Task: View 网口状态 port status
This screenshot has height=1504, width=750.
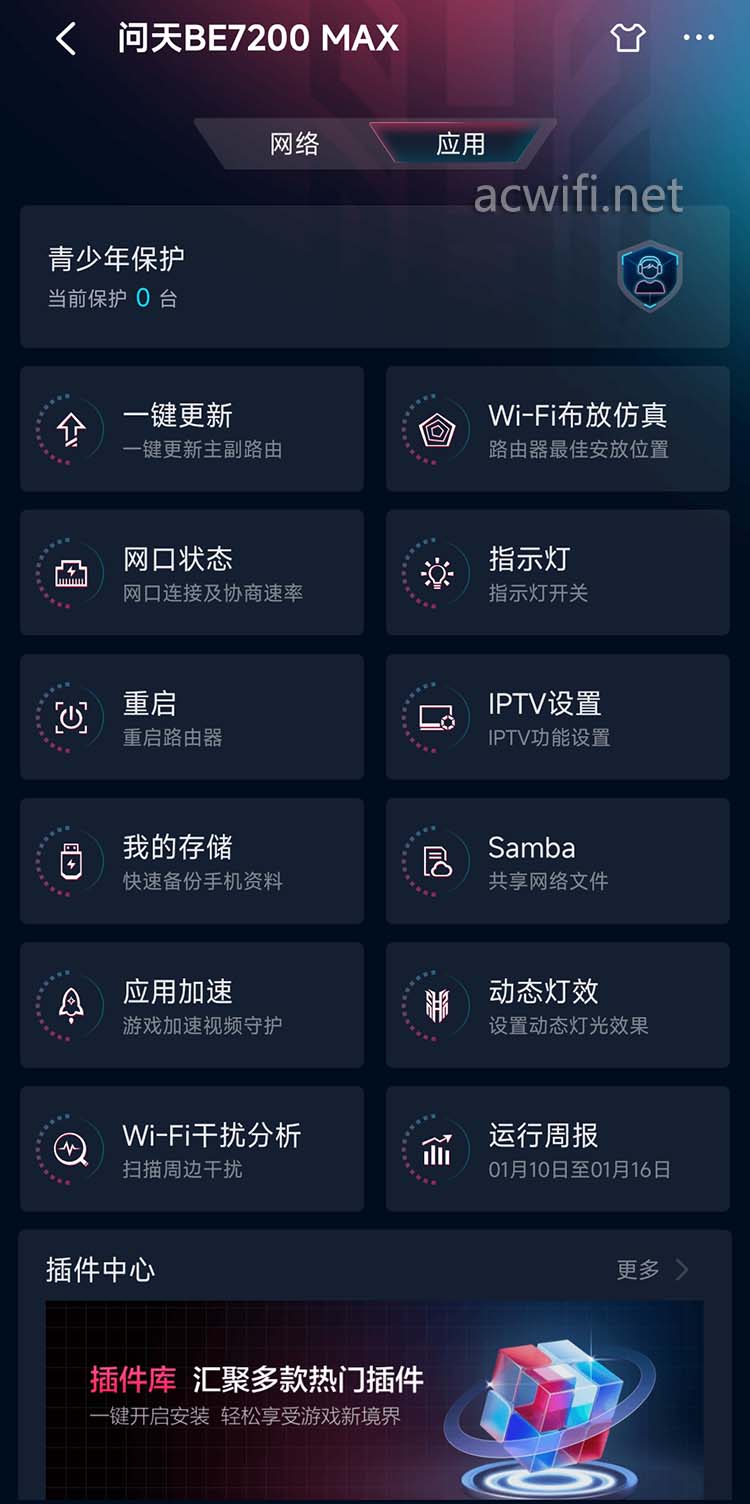Action: coord(192,573)
